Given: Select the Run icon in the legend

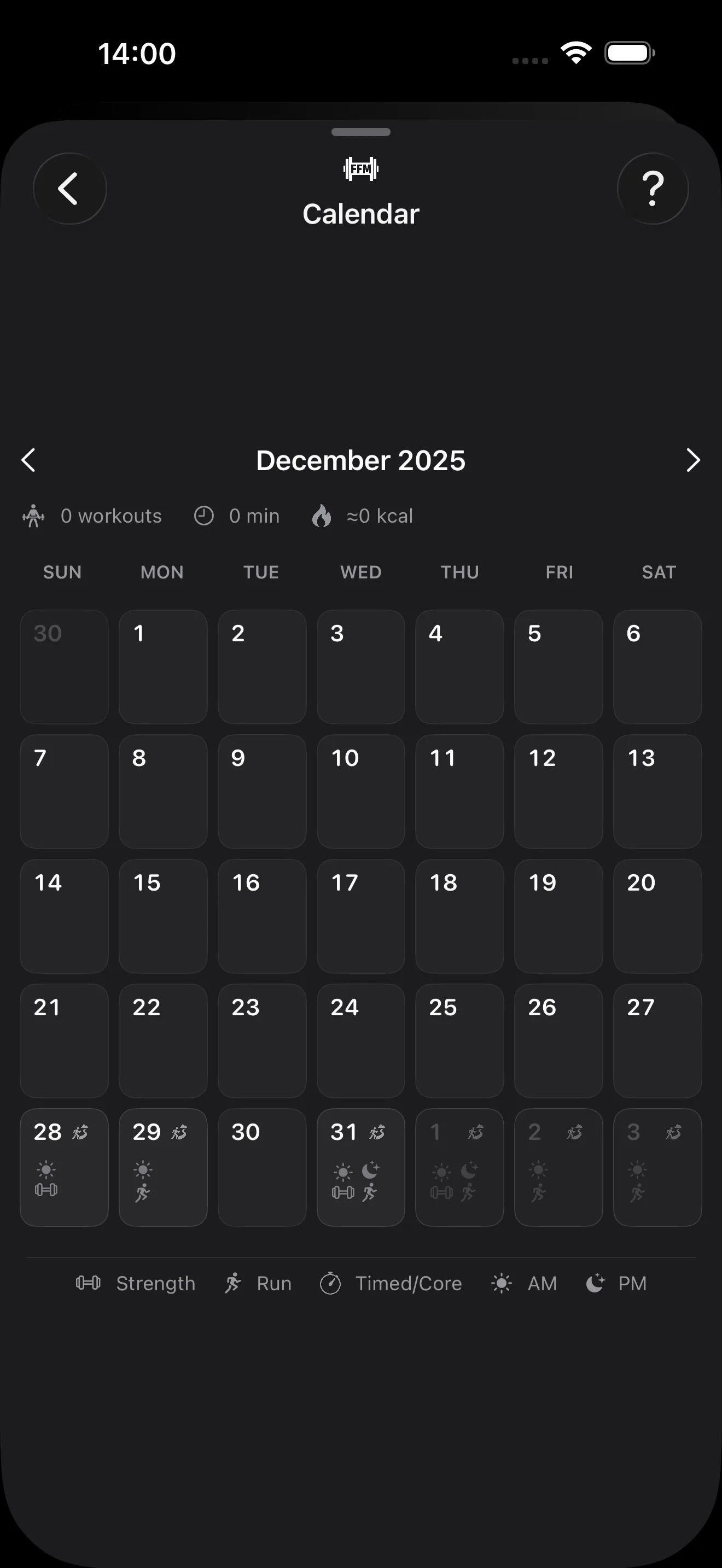Looking at the screenshot, I should point(233,1283).
